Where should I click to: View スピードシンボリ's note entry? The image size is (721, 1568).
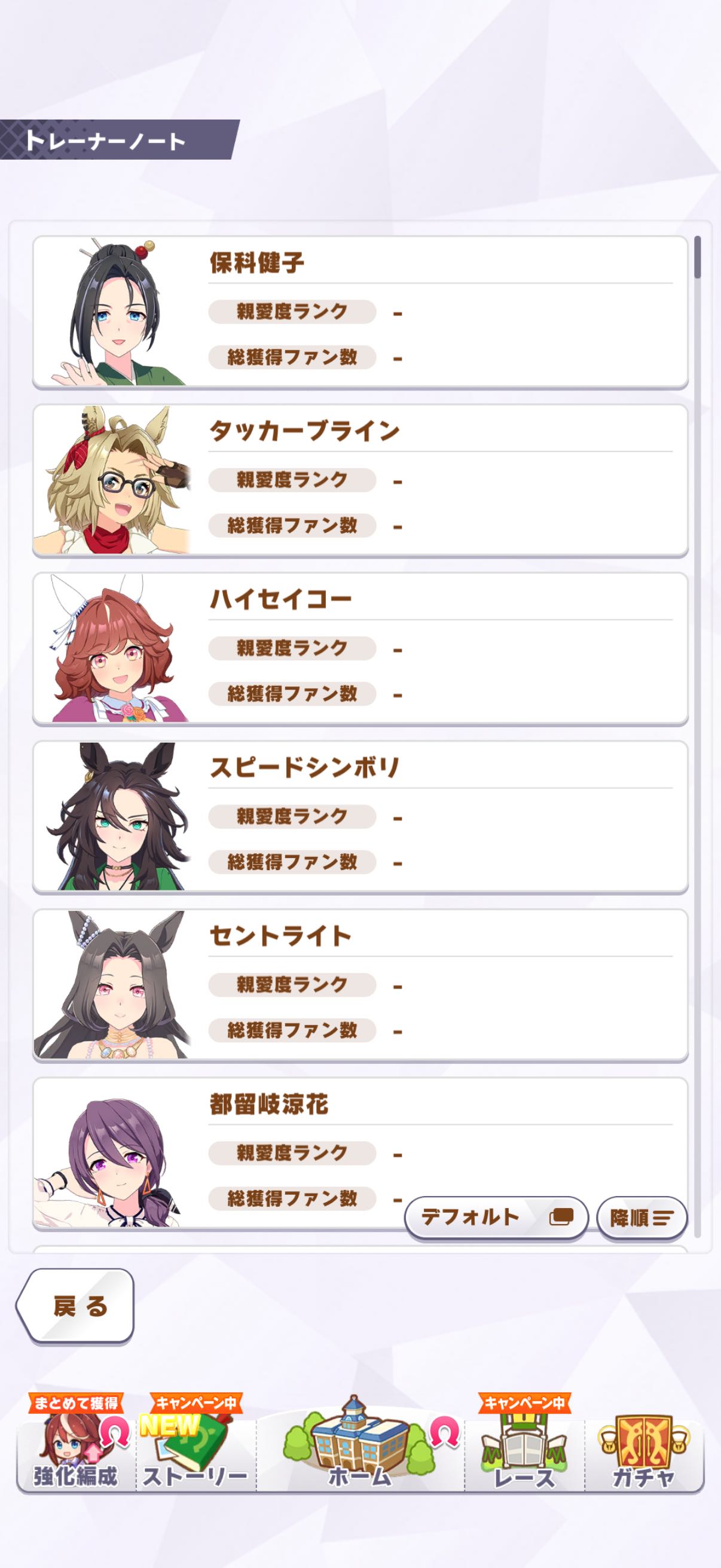[360, 816]
